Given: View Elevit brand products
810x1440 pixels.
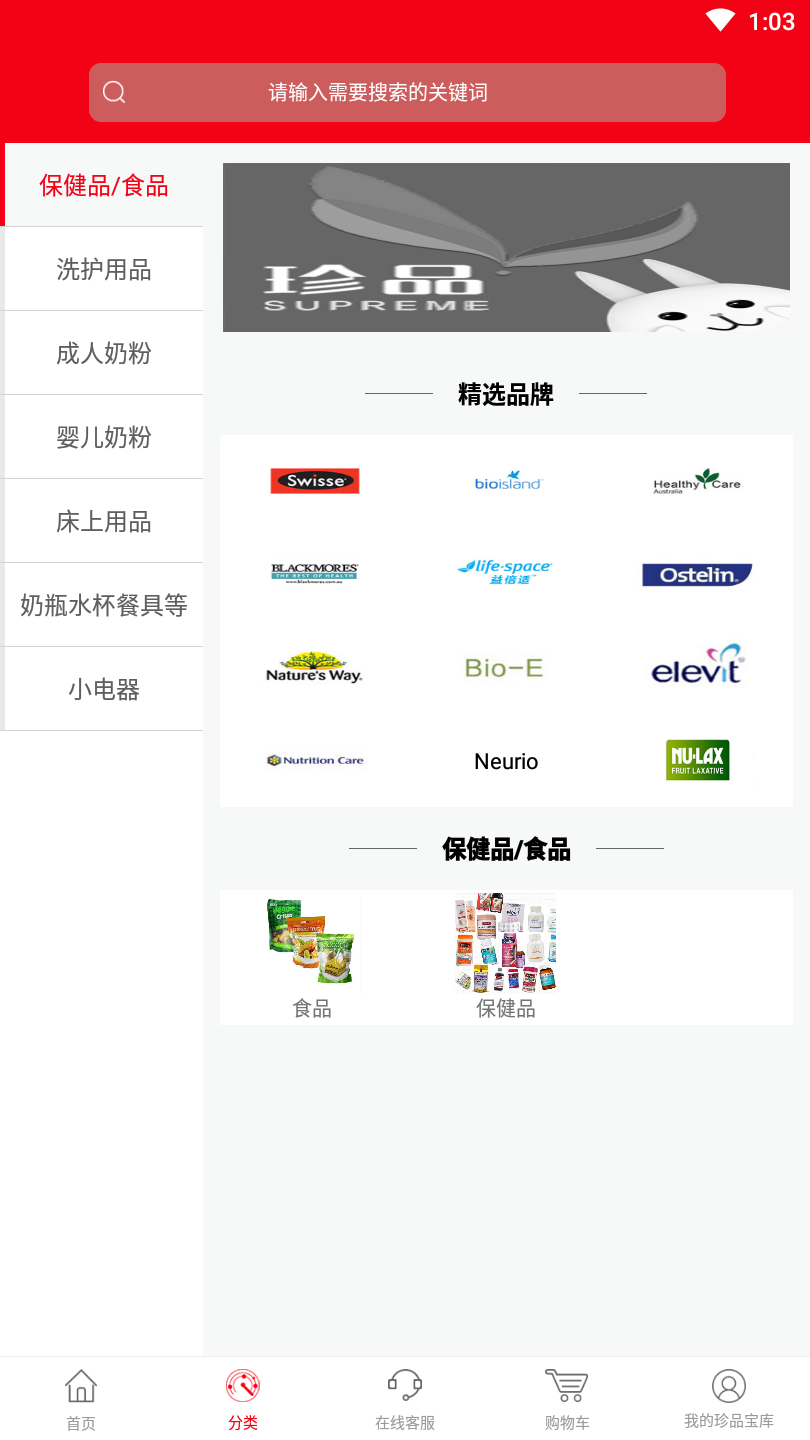Looking at the screenshot, I should 697,665.
